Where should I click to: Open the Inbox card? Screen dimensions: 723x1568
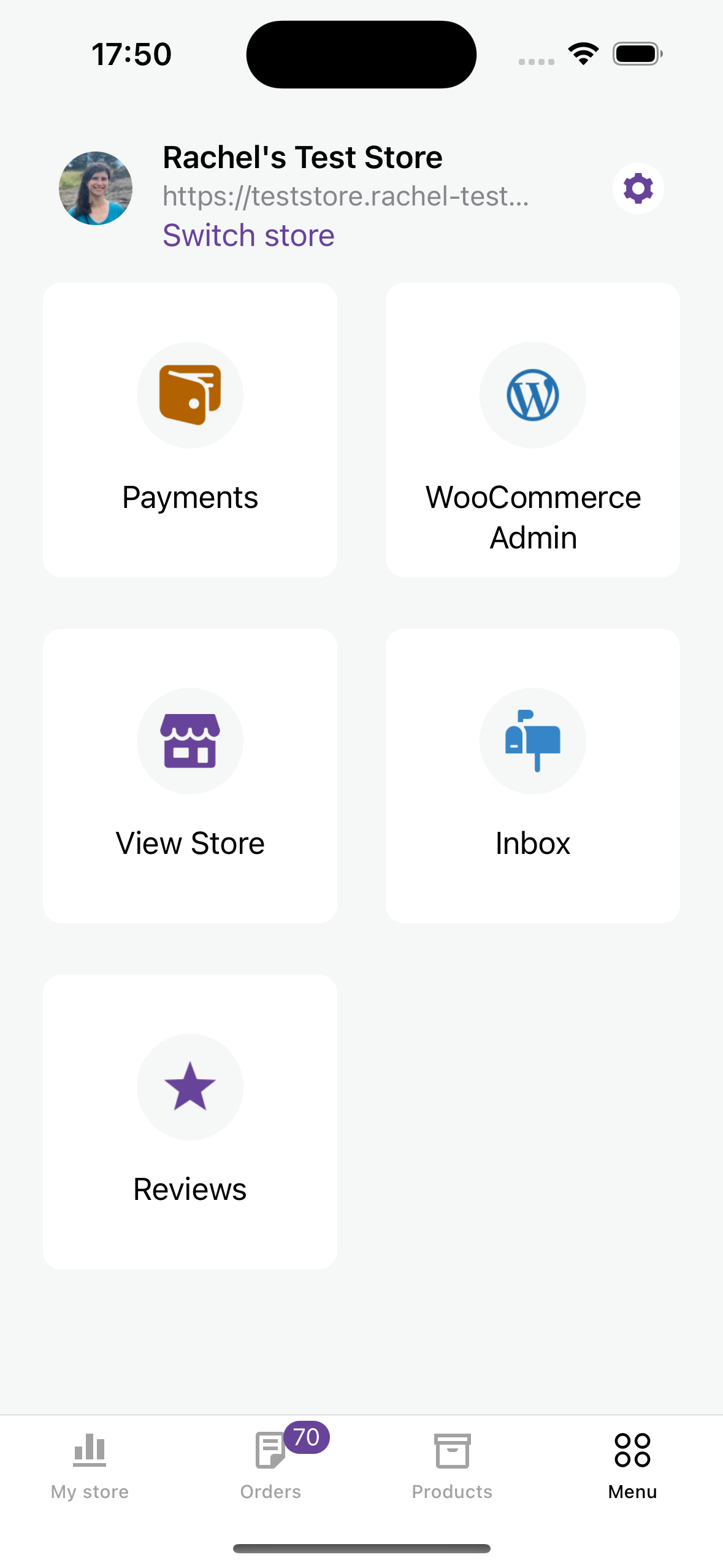click(532, 775)
